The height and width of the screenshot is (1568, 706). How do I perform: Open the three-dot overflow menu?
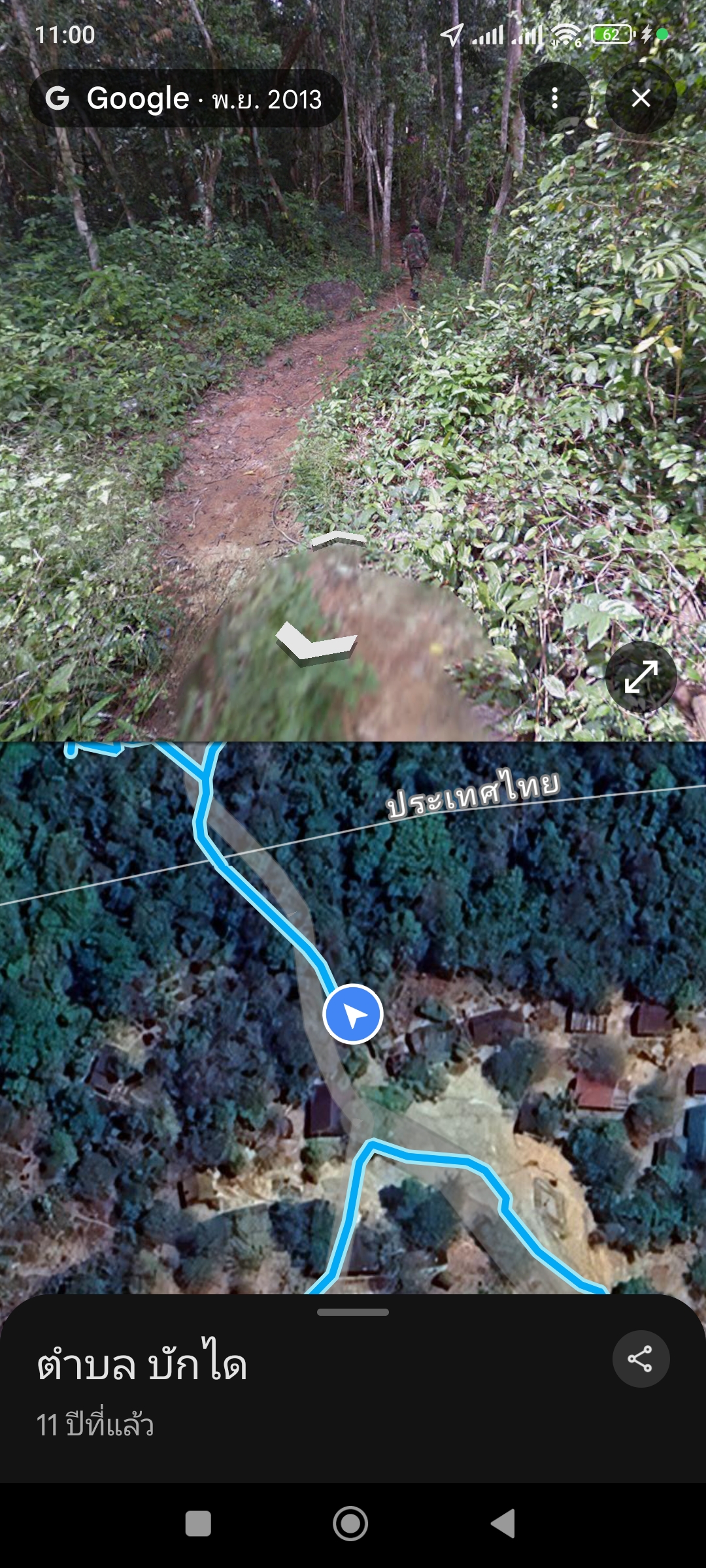tap(554, 98)
